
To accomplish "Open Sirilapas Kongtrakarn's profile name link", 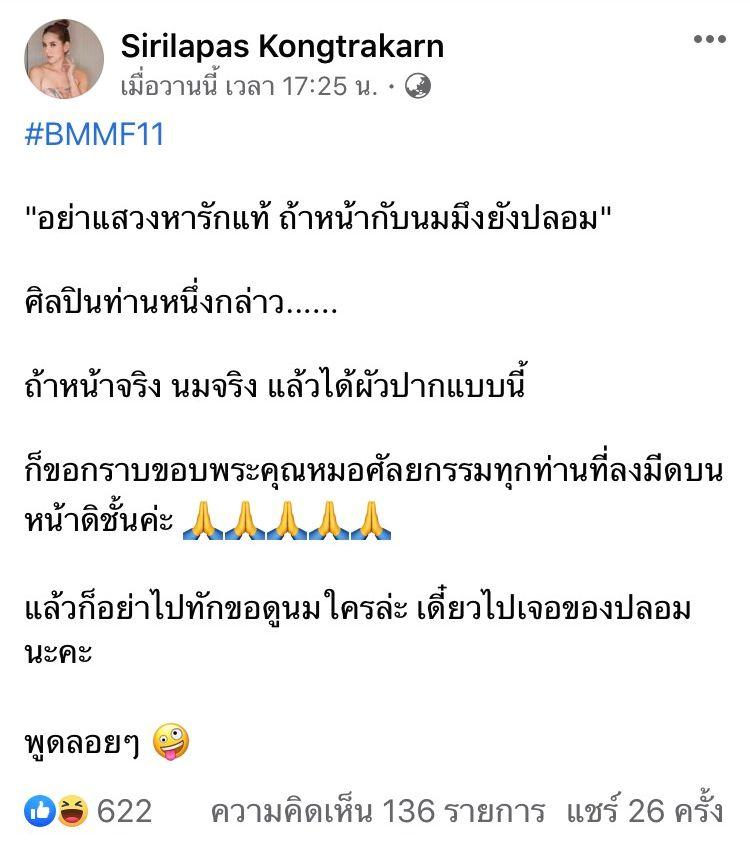I will [x=282, y=45].
